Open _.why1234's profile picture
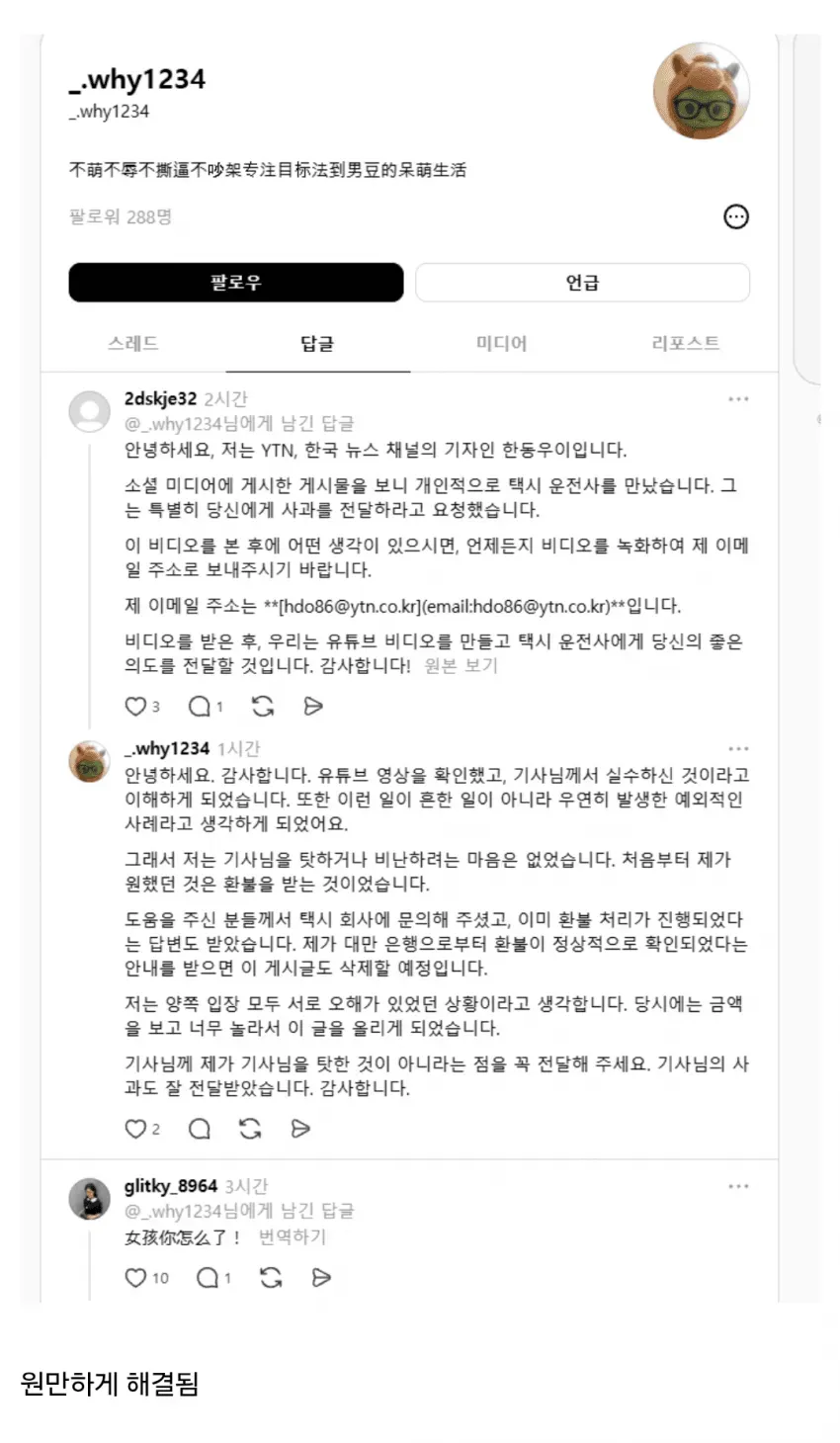The width and height of the screenshot is (840, 1443). pyautogui.click(x=702, y=92)
